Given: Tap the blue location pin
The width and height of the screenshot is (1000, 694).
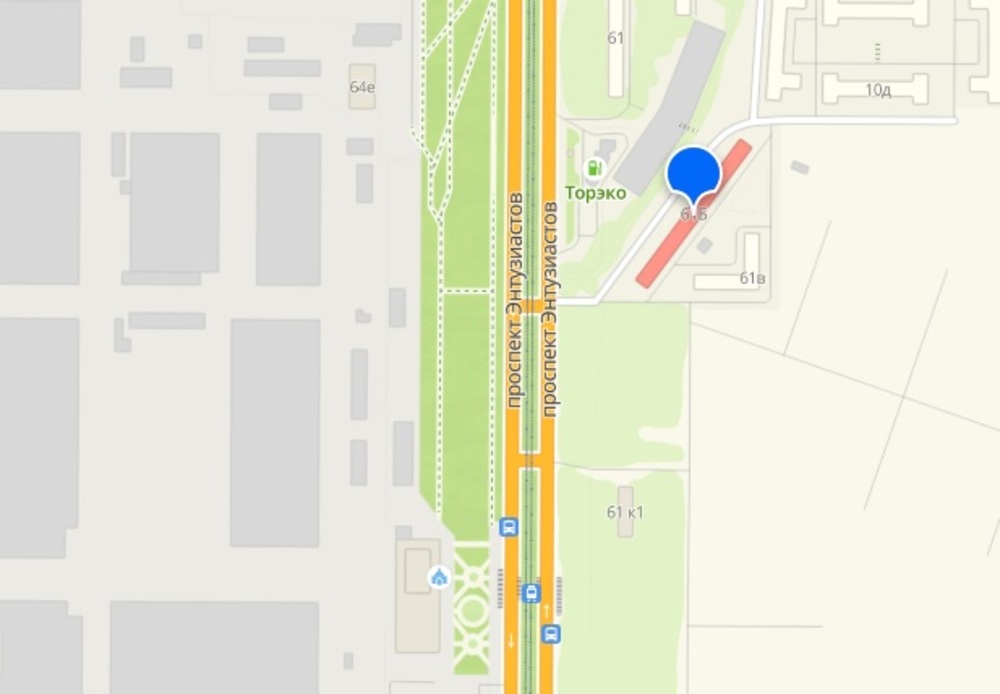Looking at the screenshot, I should [693, 174].
